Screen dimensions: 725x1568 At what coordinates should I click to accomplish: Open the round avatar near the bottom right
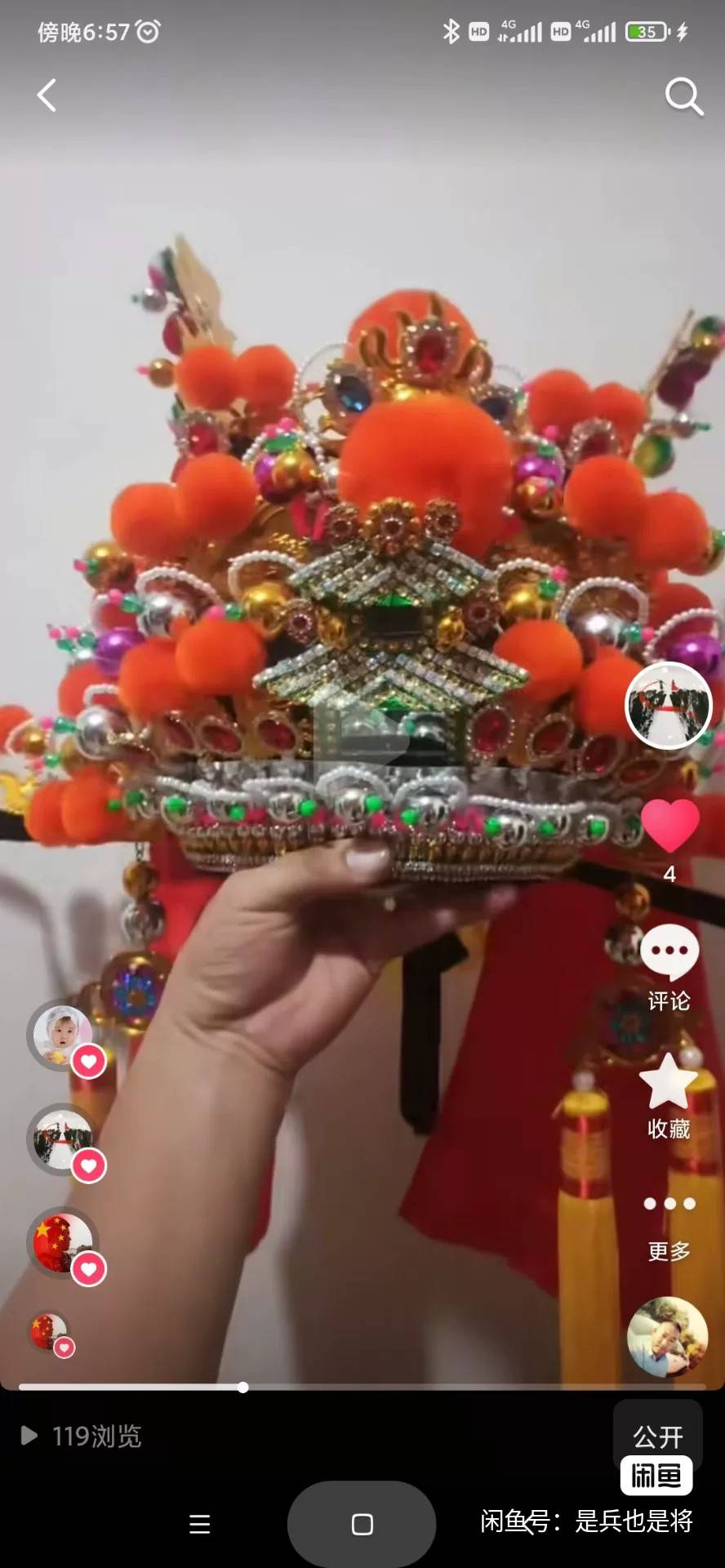667,1337
